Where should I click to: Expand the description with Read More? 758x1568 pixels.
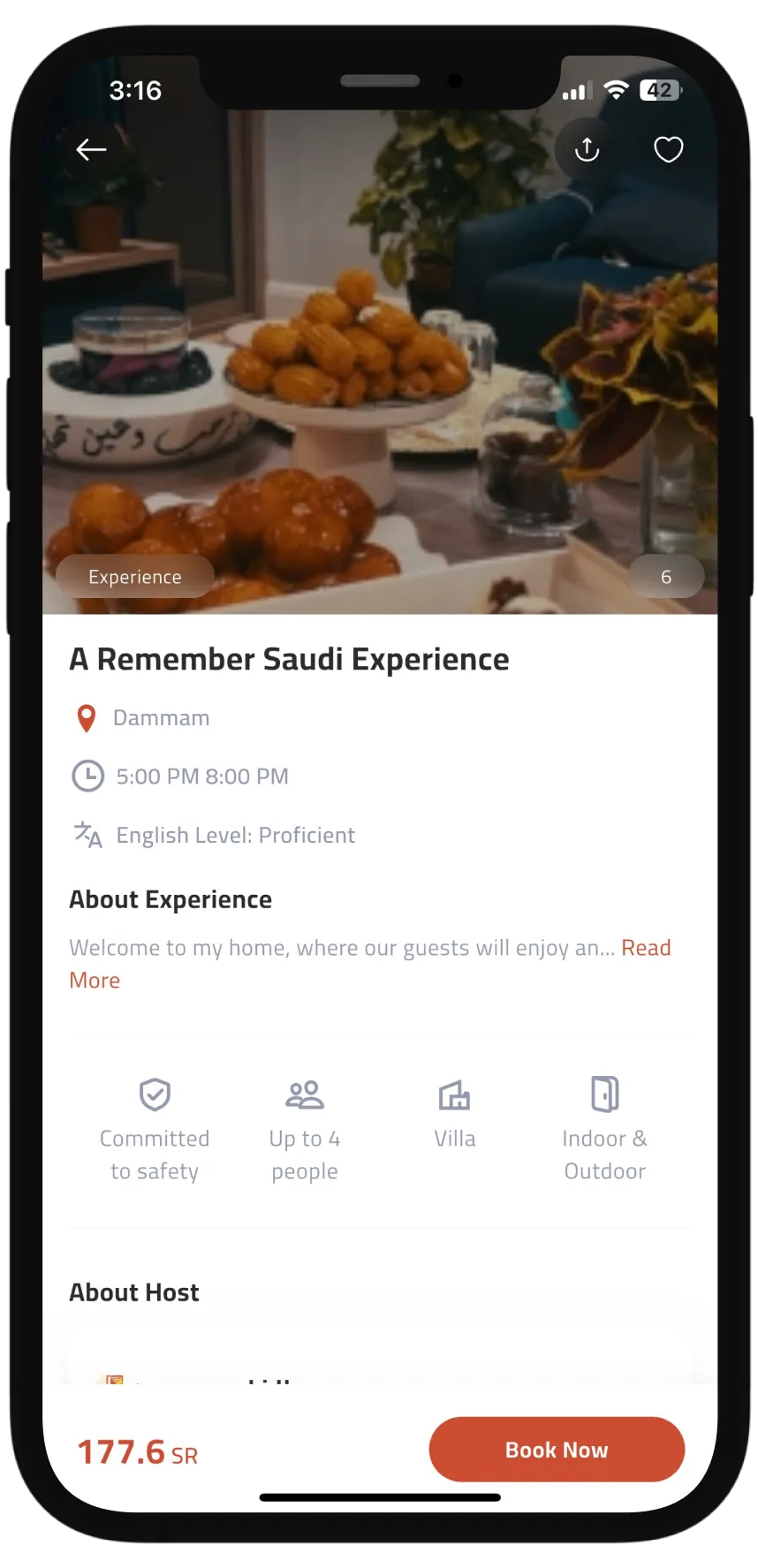(x=646, y=948)
